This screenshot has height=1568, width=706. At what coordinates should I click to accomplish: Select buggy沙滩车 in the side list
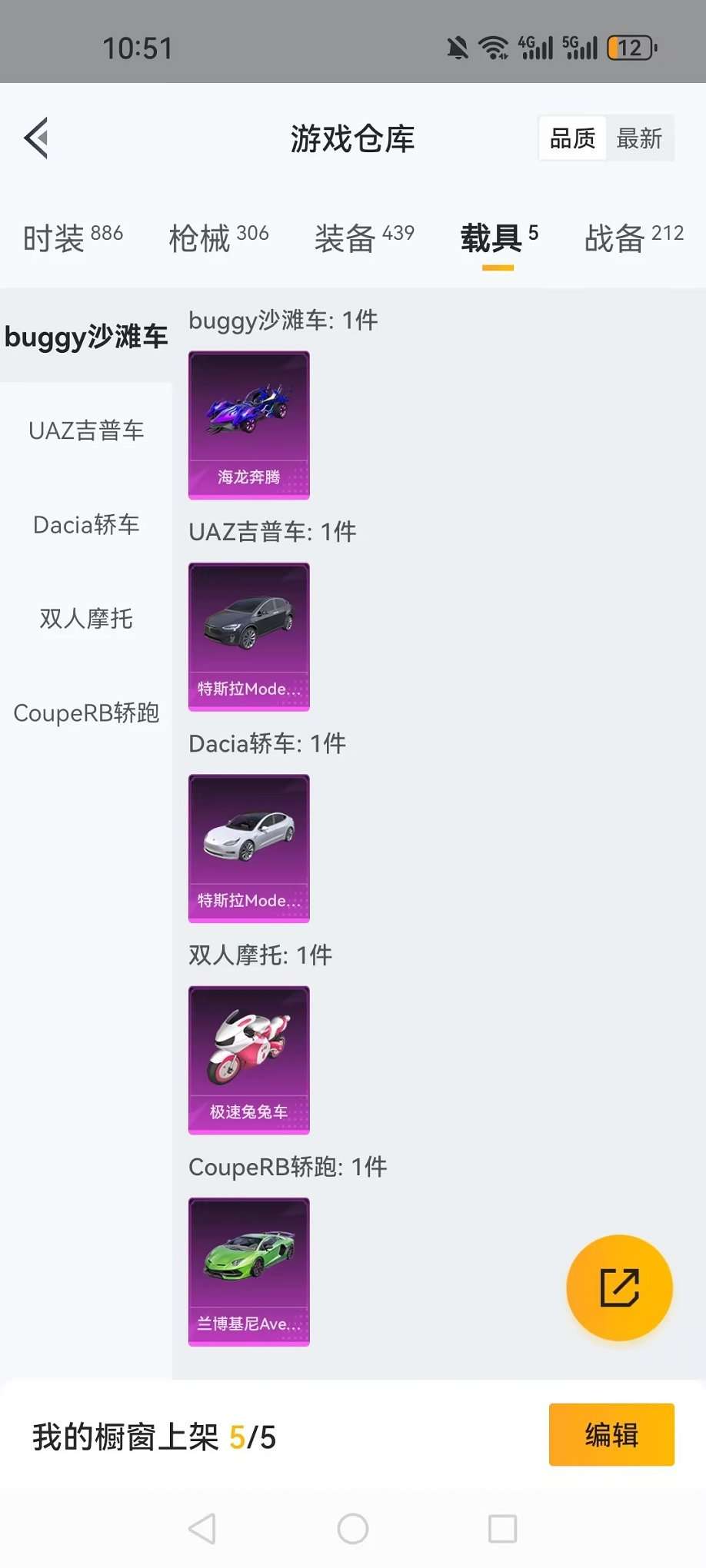86,336
